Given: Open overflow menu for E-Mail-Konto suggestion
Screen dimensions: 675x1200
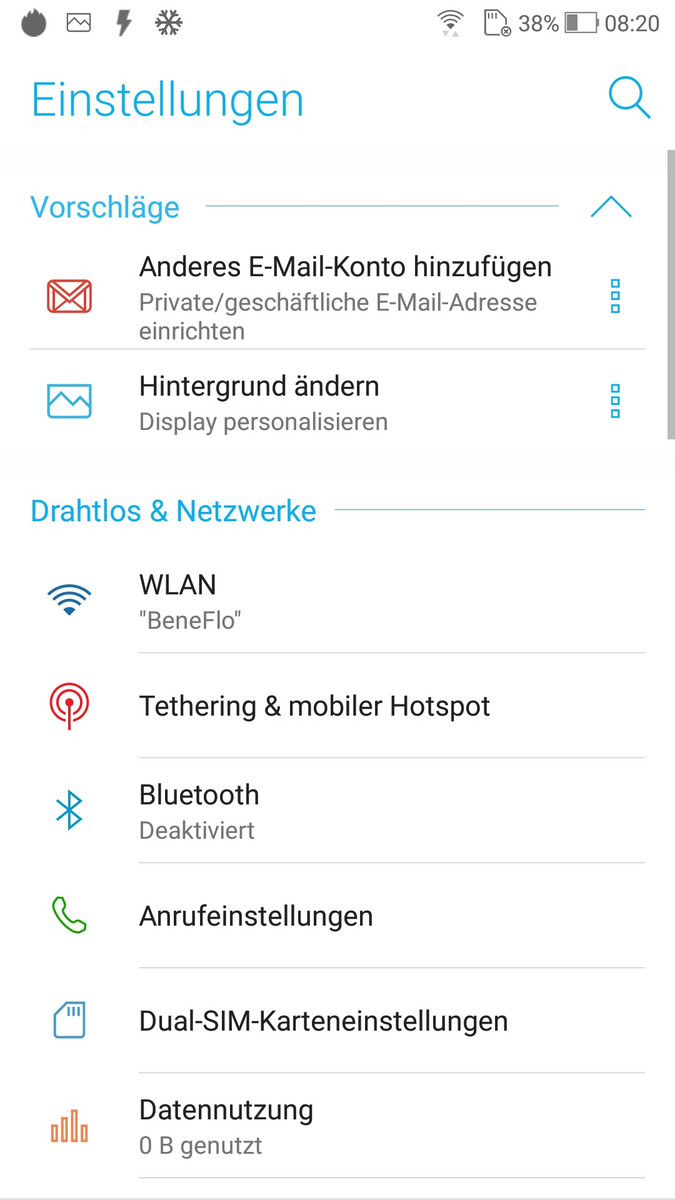Looking at the screenshot, I should click(615, 297).
